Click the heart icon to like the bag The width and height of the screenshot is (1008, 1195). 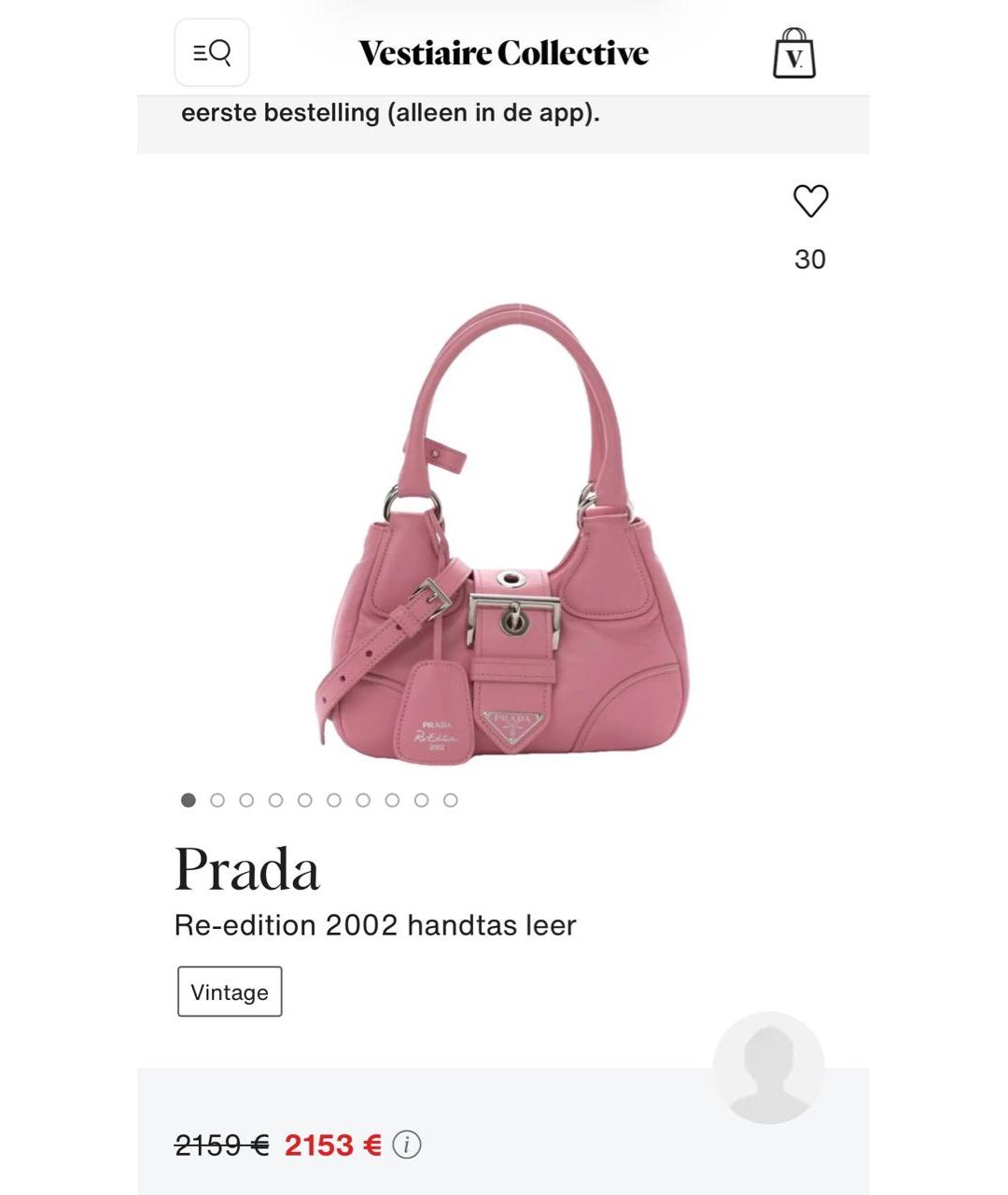click(x=811, y=200)
